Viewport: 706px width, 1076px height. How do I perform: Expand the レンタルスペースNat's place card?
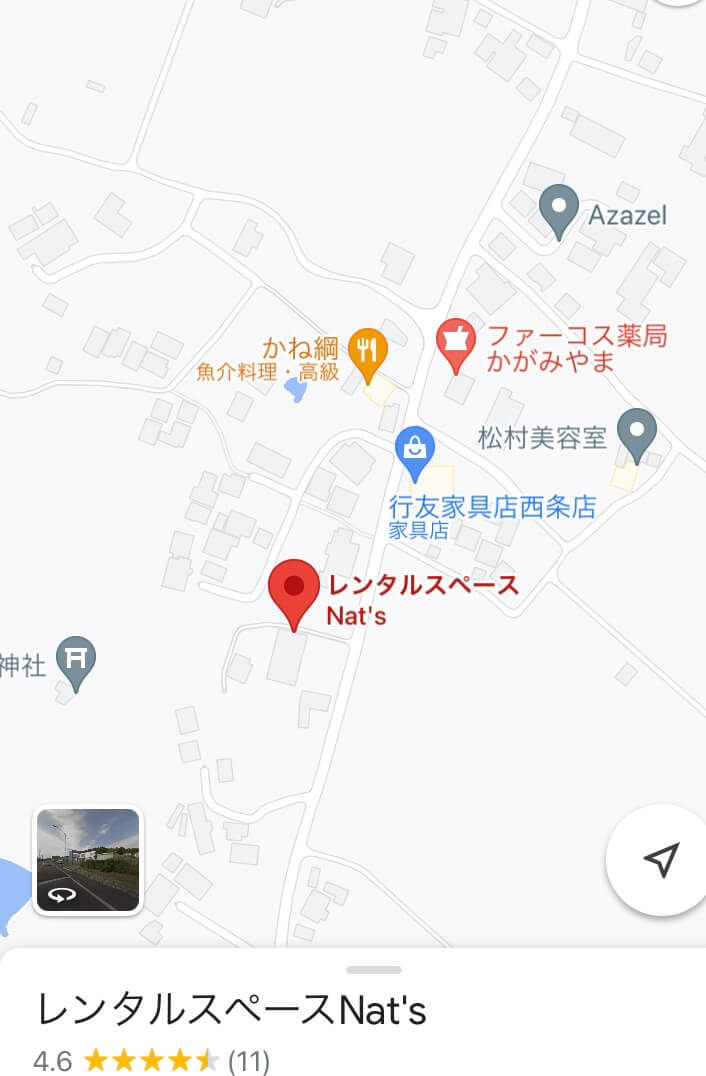click(x=373, y=969)
